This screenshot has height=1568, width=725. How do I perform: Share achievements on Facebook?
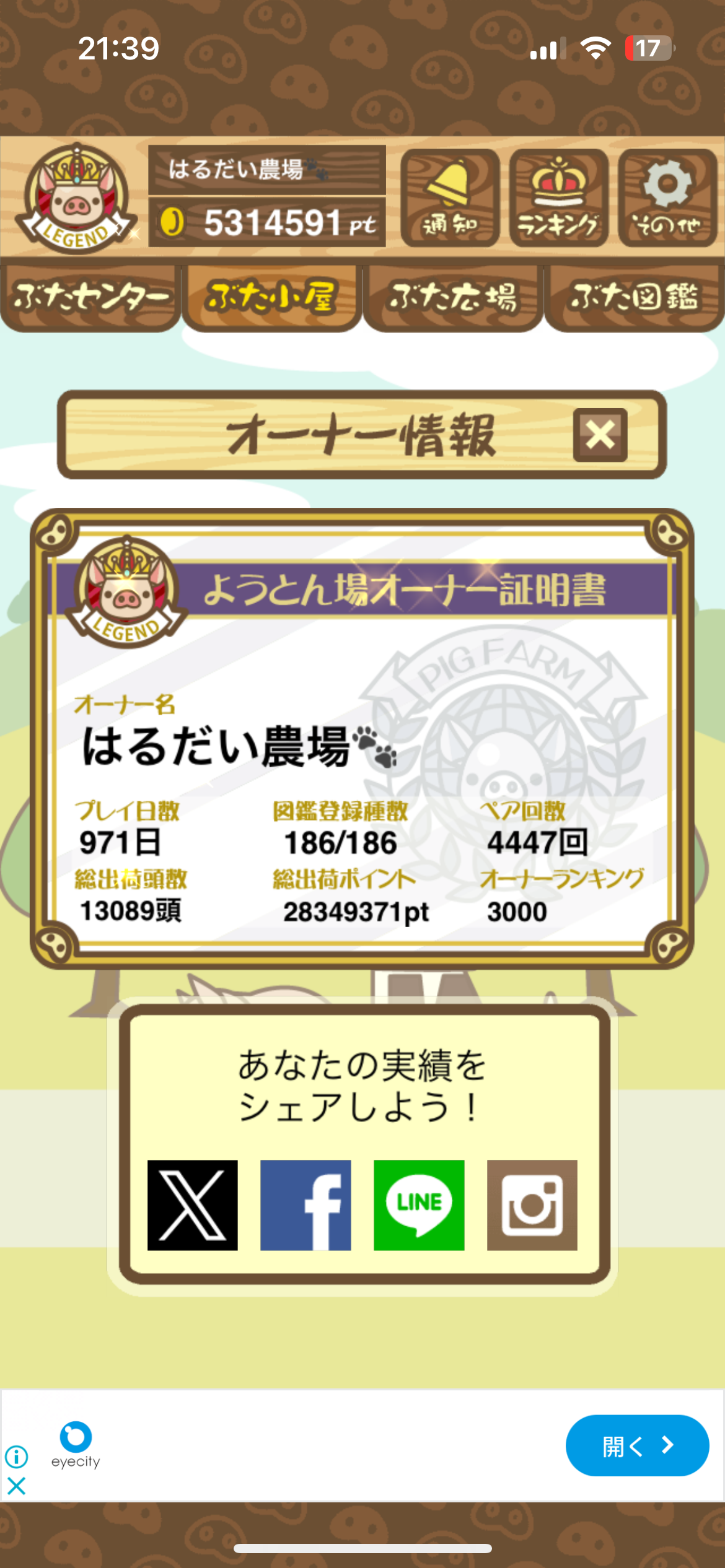tap(305, 1205)
